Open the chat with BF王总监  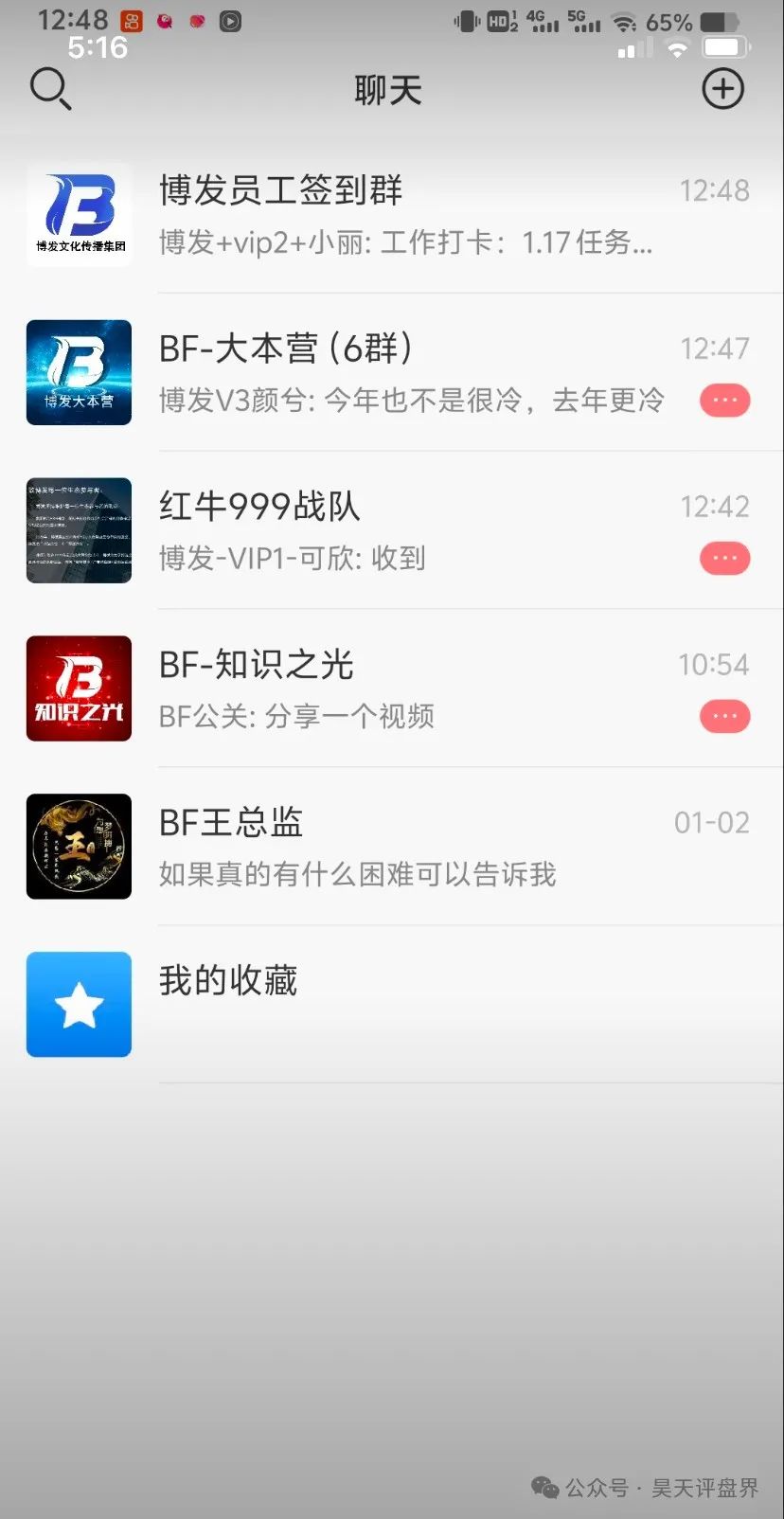392,848
